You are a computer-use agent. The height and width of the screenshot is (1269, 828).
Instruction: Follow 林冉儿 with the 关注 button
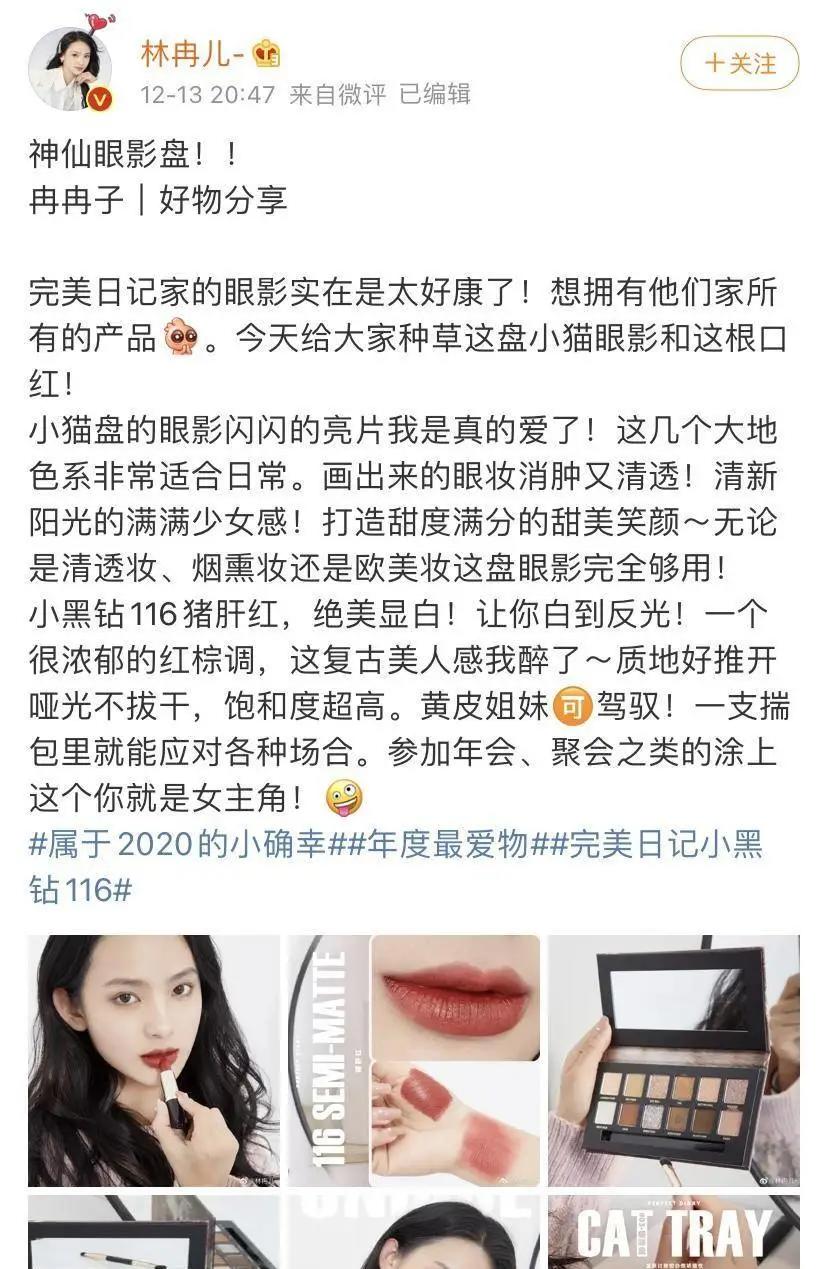(739, 64)
